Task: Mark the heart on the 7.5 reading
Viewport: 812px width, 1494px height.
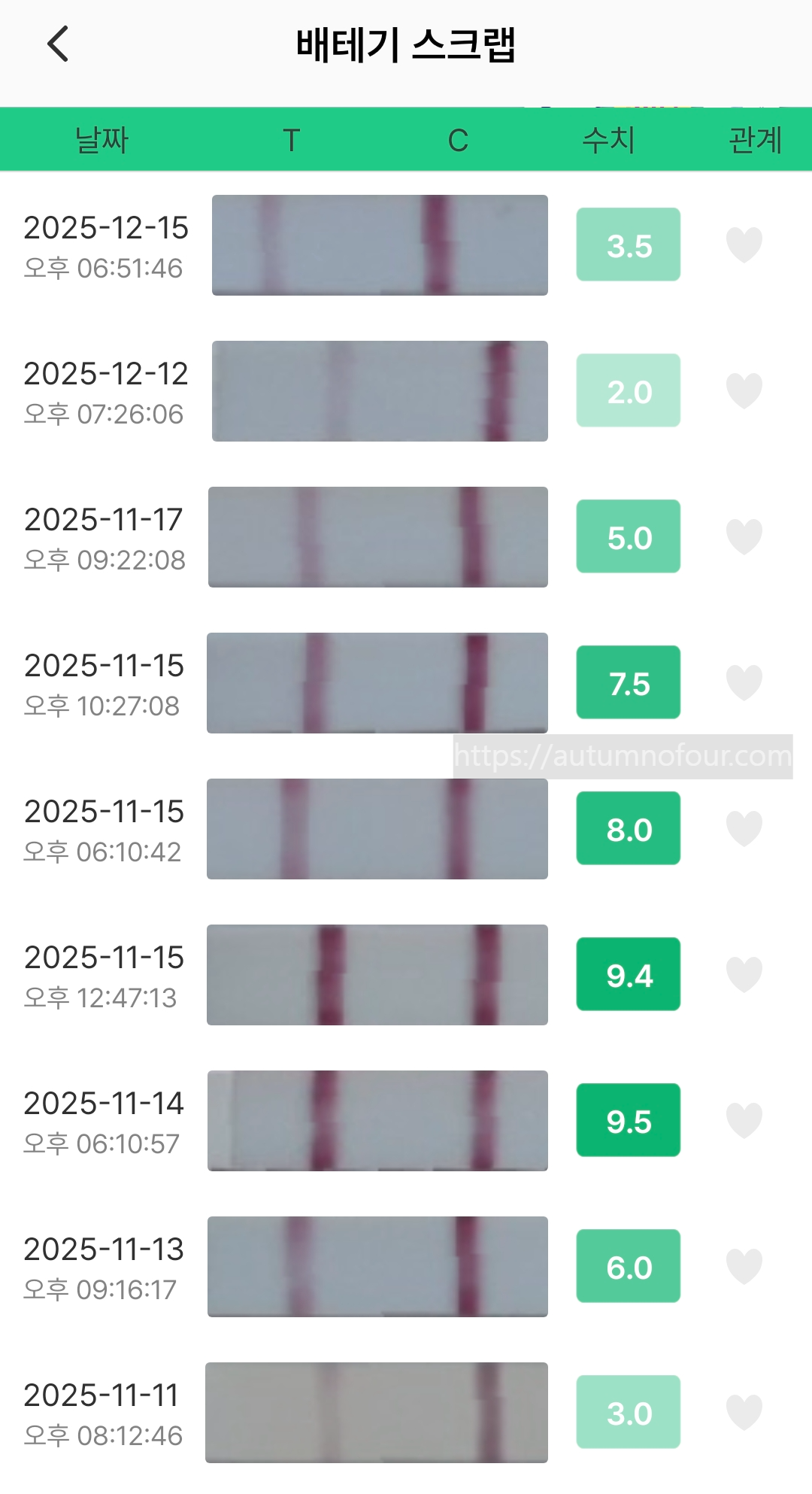Action: click(x=744, y=683)
